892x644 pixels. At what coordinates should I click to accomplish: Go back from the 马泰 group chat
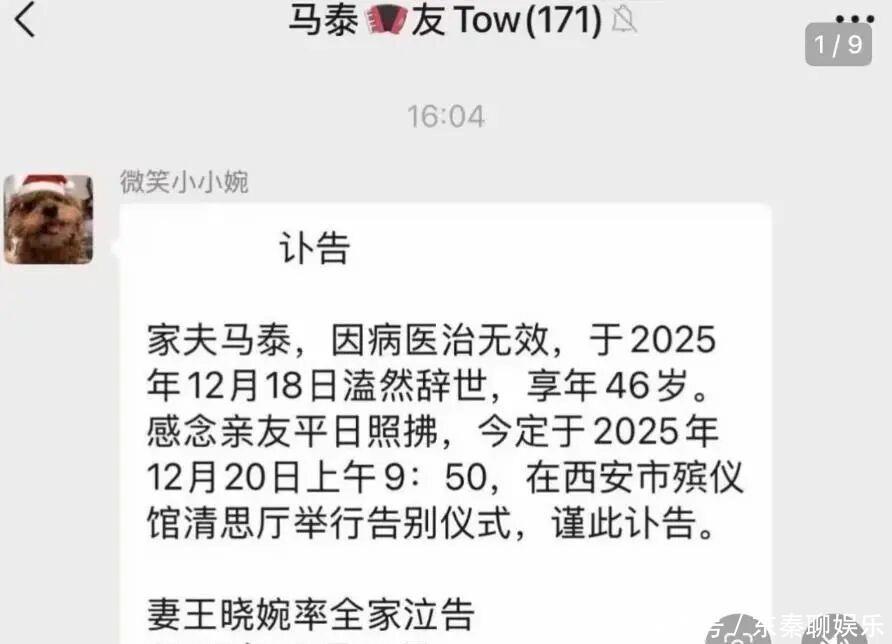click(25, 19)
